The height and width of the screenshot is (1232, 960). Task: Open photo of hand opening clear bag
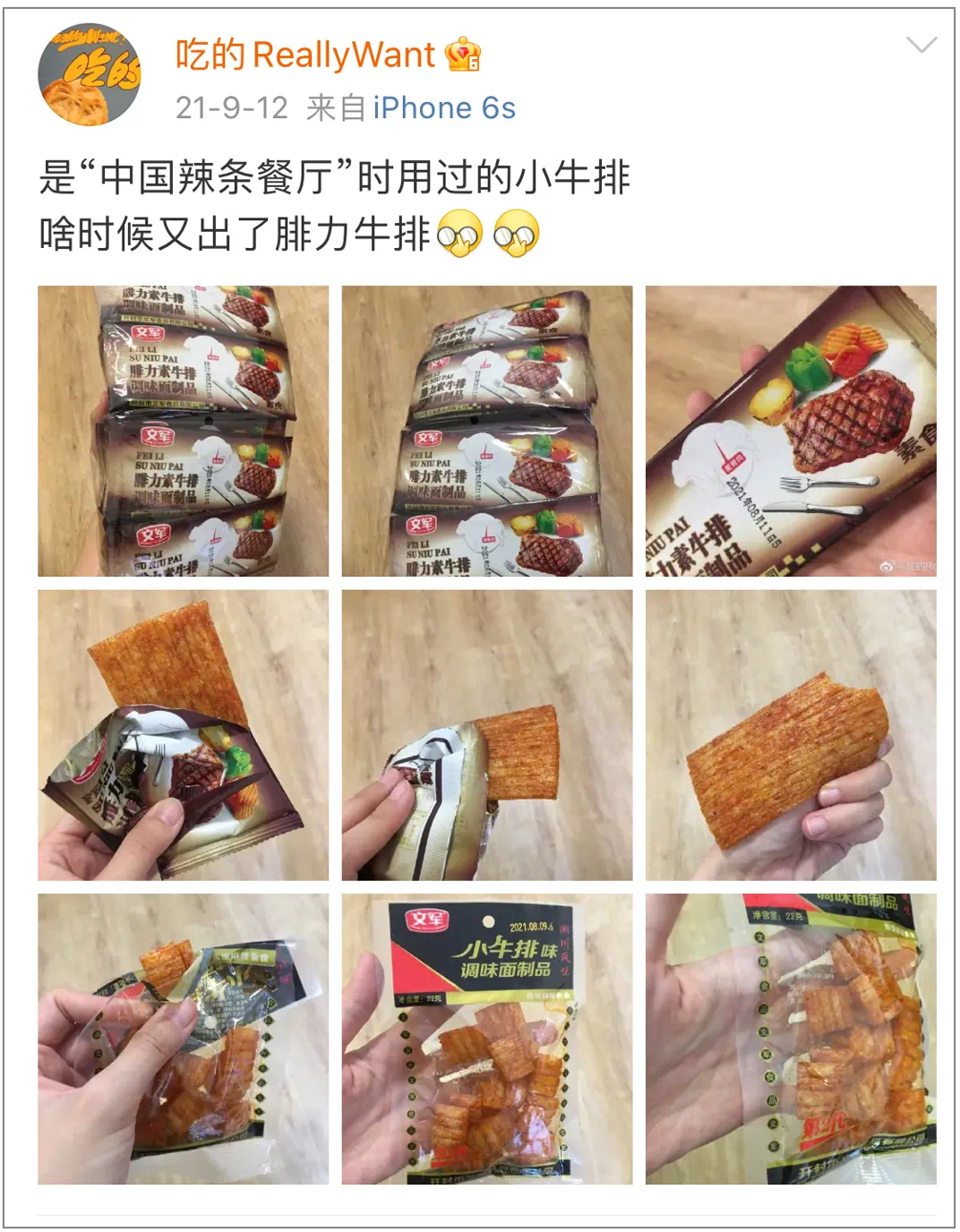coord(183,1039)
